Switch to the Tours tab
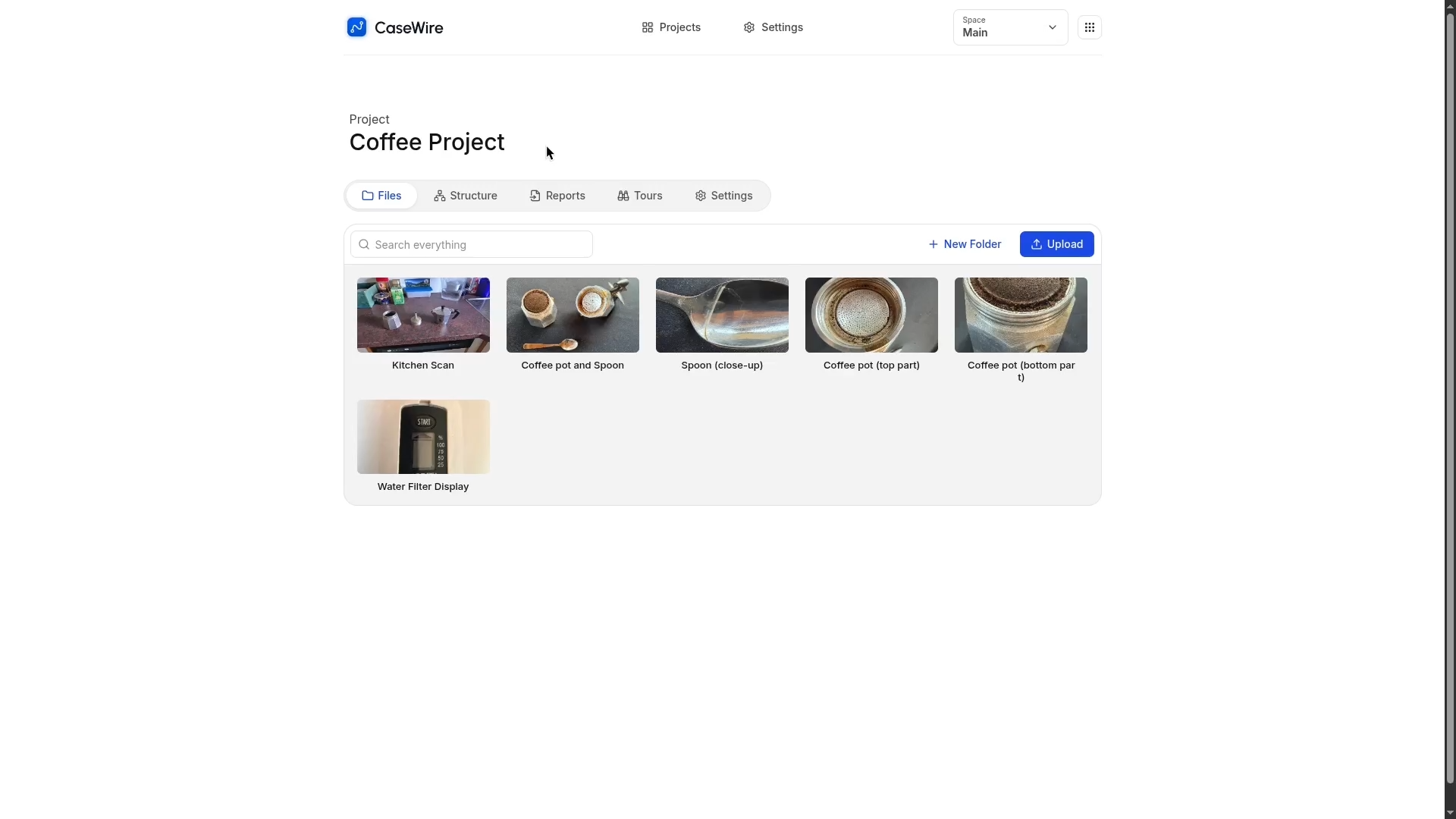The image size is (1456, 819). click(640, 196)
